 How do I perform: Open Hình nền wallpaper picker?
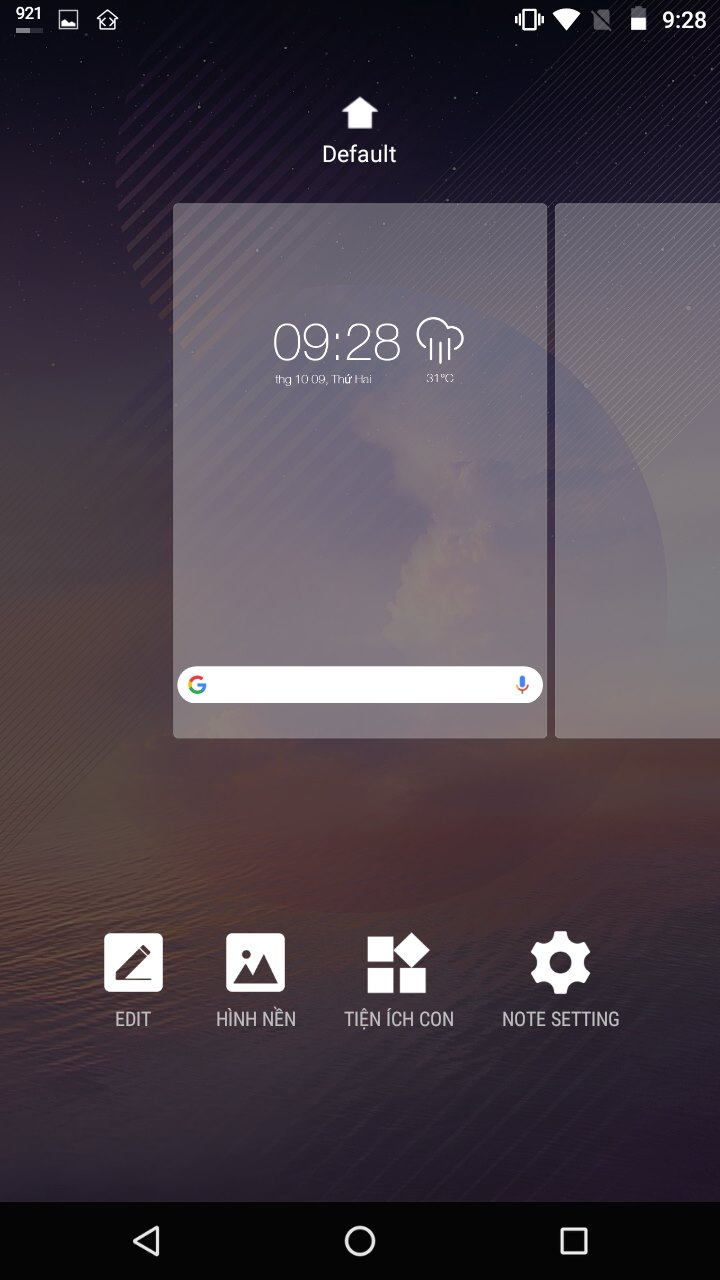256,979
